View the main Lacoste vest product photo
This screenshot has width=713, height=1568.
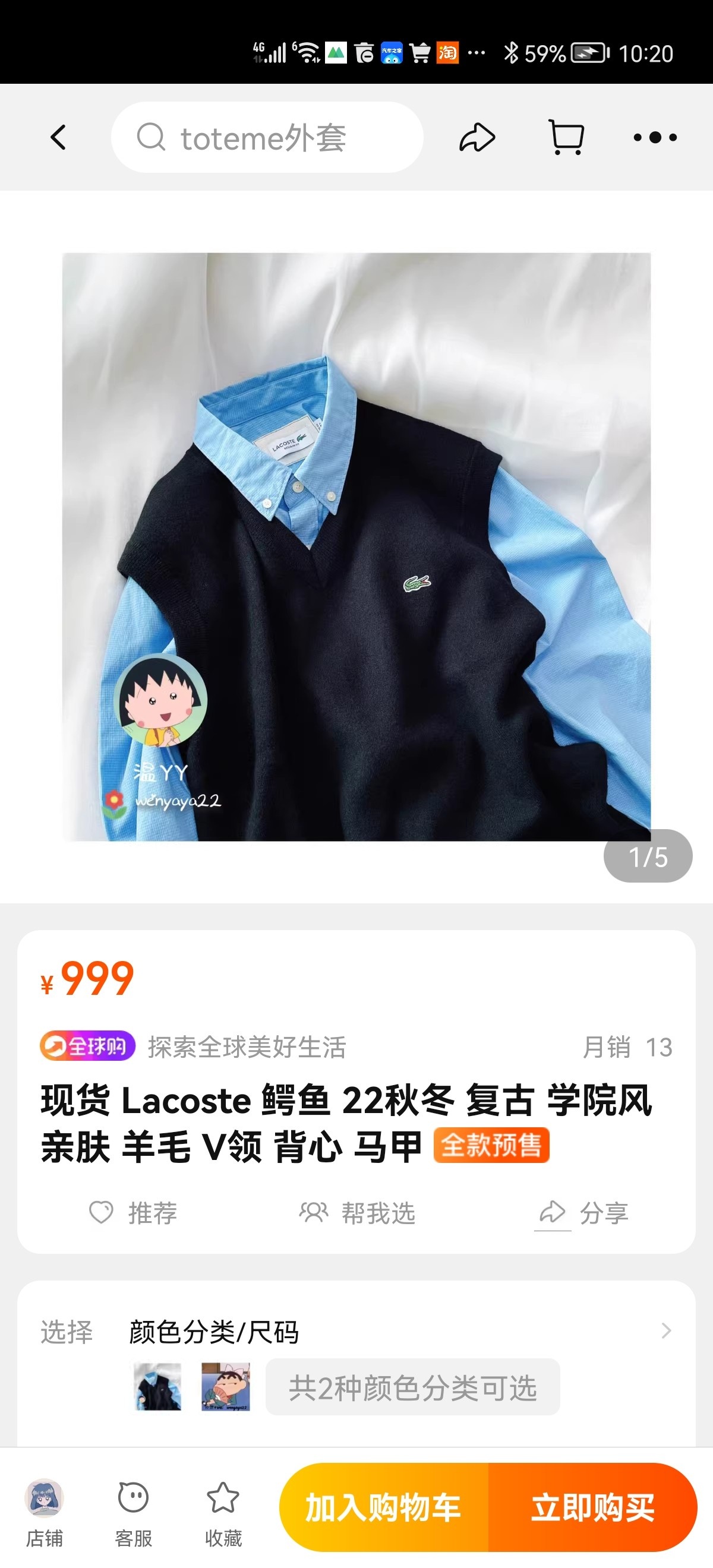pos(356,546)
